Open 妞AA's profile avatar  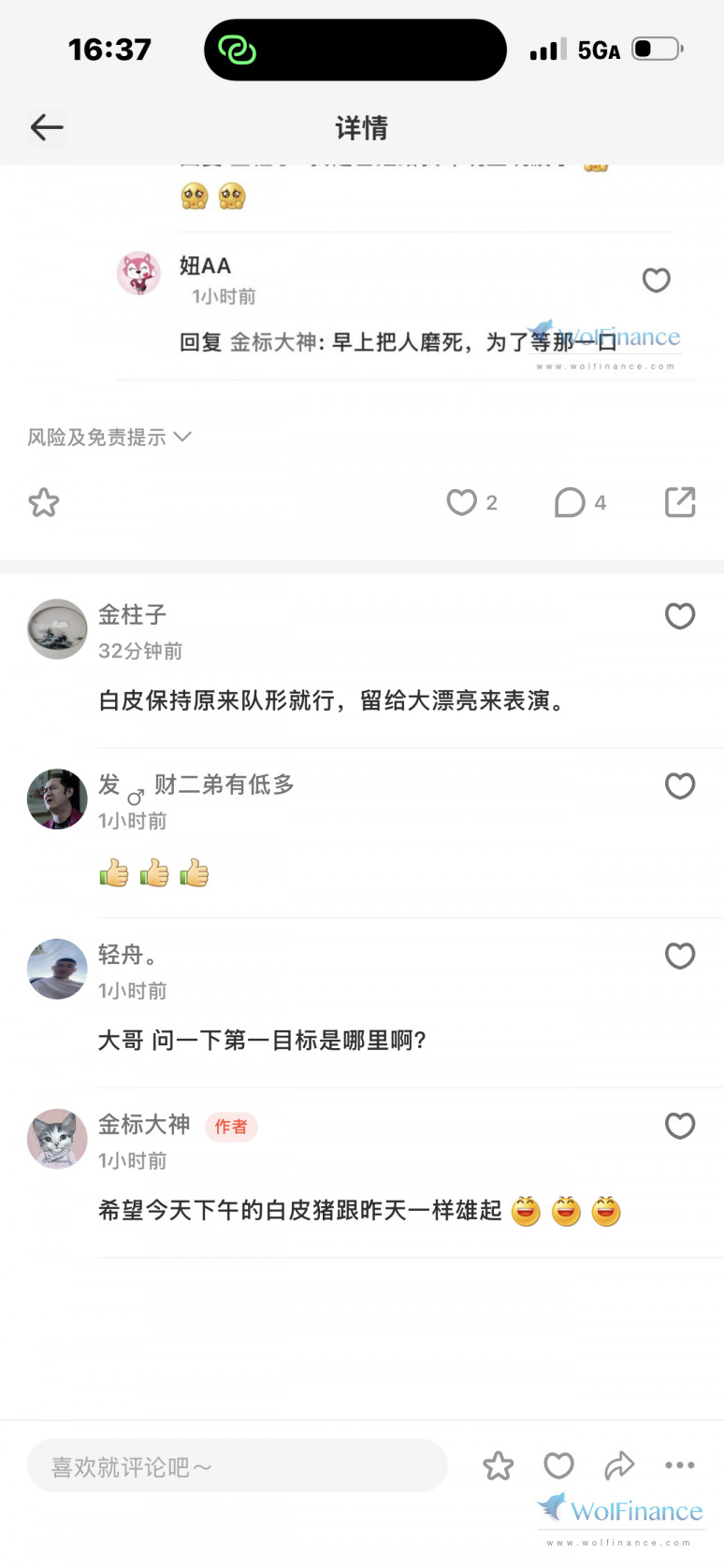point(138,273)
